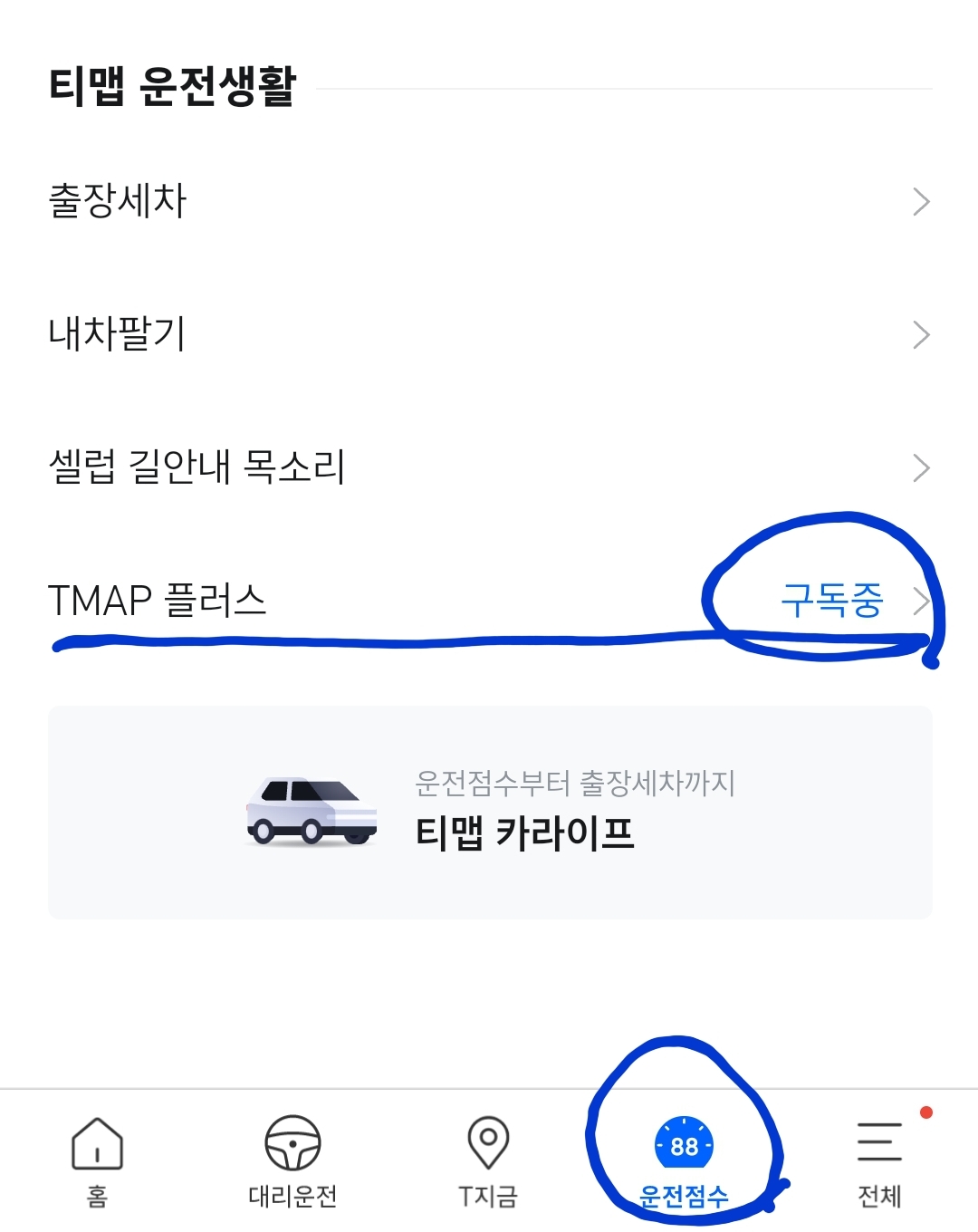Viewport: 978px width, 1232px height.
Task: Tap the 구독중 subscription status link
Action: [831, 598]
